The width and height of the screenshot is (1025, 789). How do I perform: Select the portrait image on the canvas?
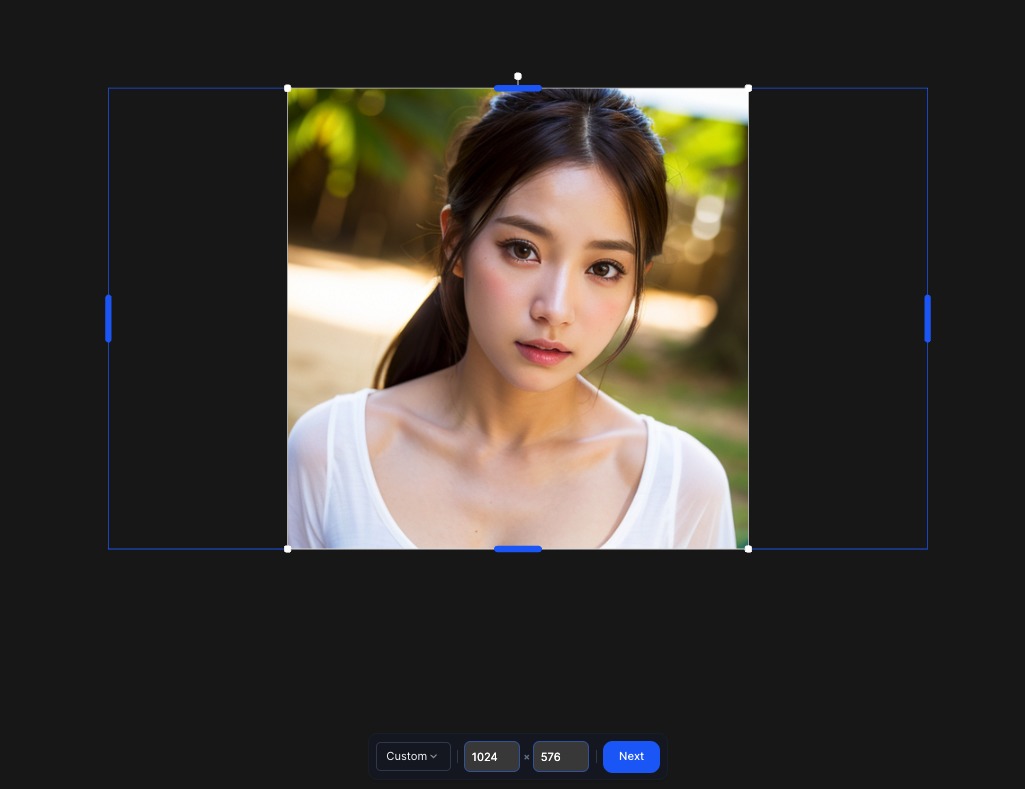pos(517,318)
